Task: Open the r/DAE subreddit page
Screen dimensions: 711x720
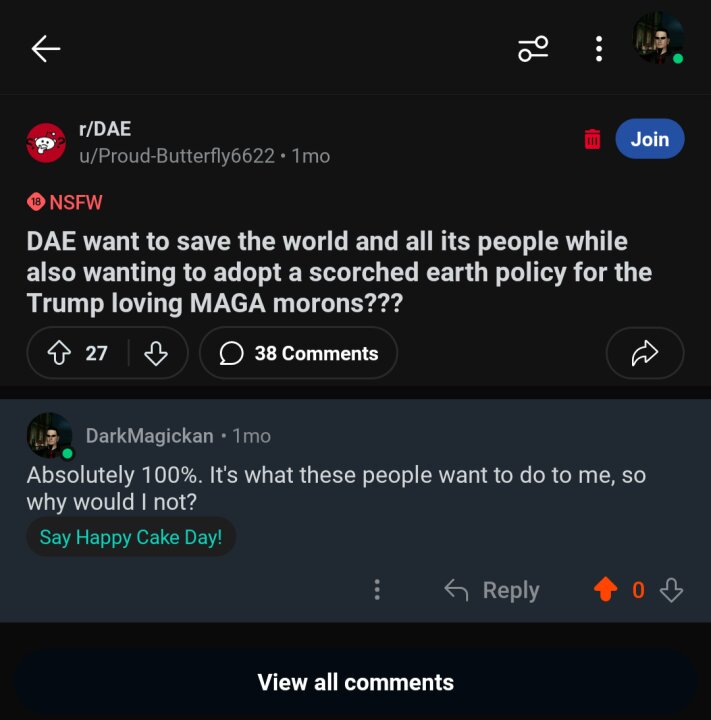Action: (104, 129)
